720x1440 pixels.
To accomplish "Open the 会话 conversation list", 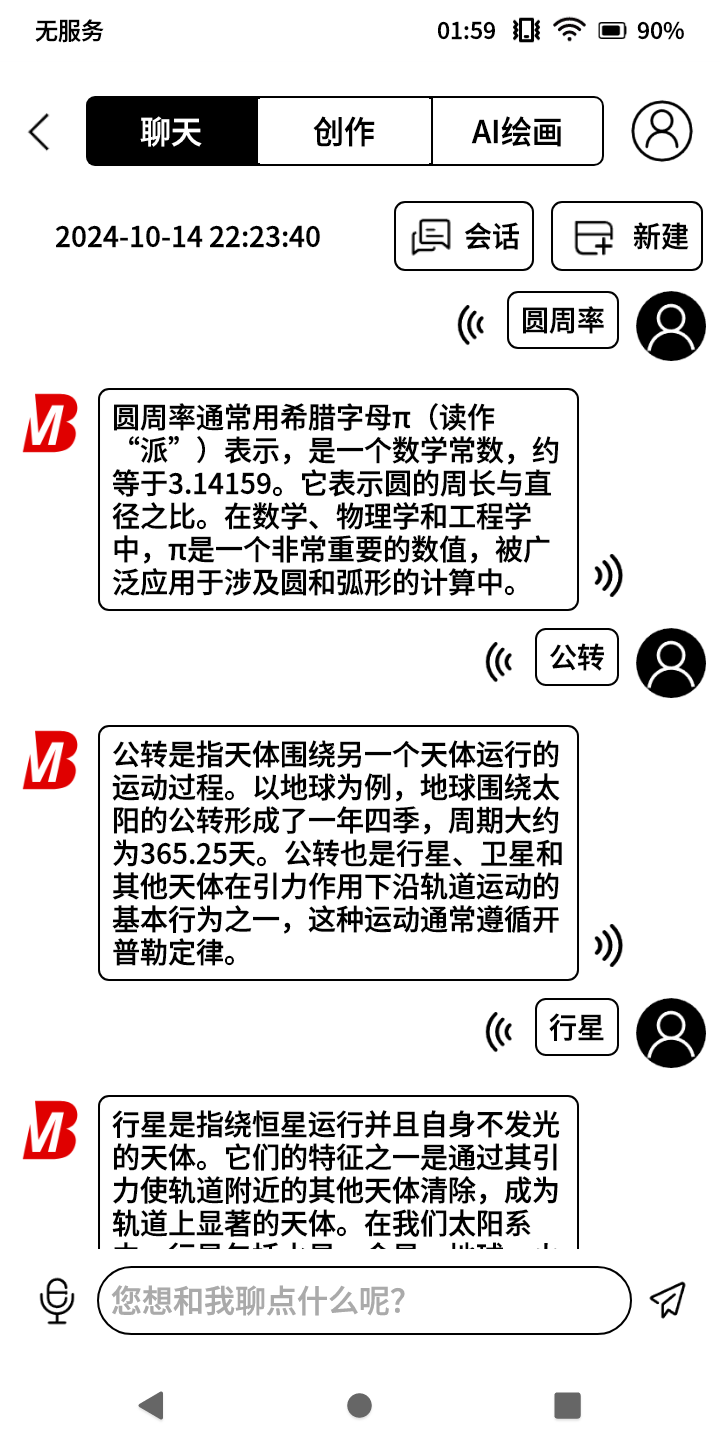I will click(x=464, y=236).
